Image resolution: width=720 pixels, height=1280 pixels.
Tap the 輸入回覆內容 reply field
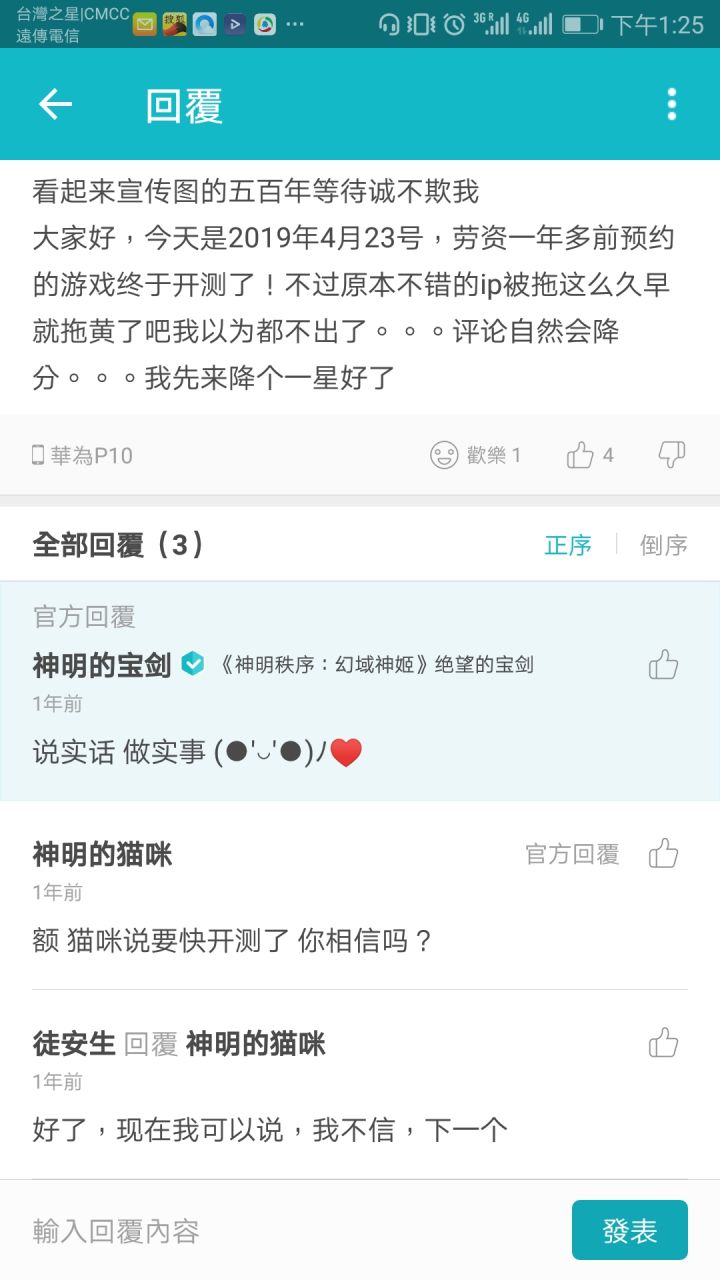click(290, 1231)
